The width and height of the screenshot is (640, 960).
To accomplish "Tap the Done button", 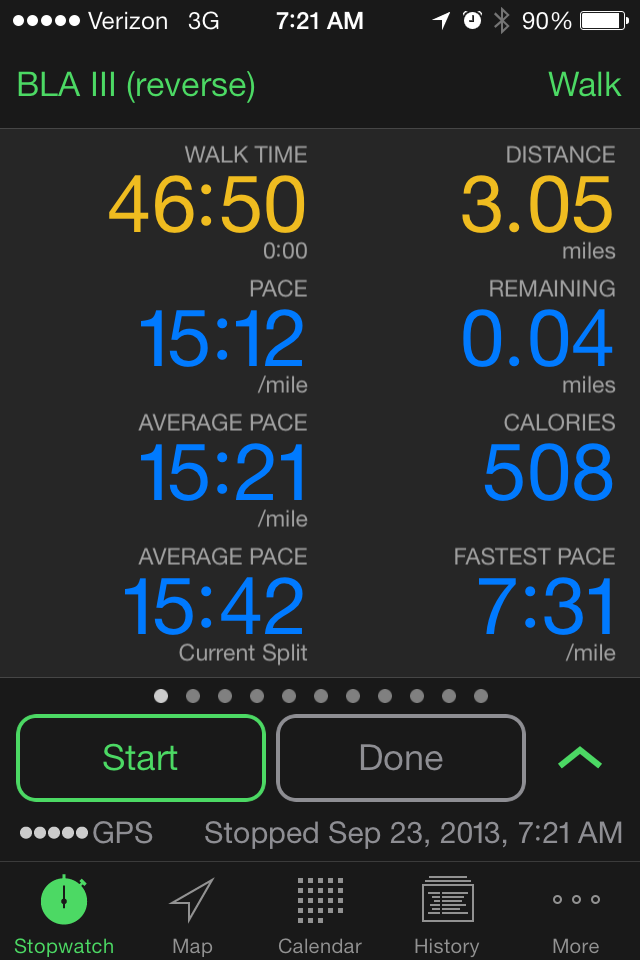I will 401,758.
